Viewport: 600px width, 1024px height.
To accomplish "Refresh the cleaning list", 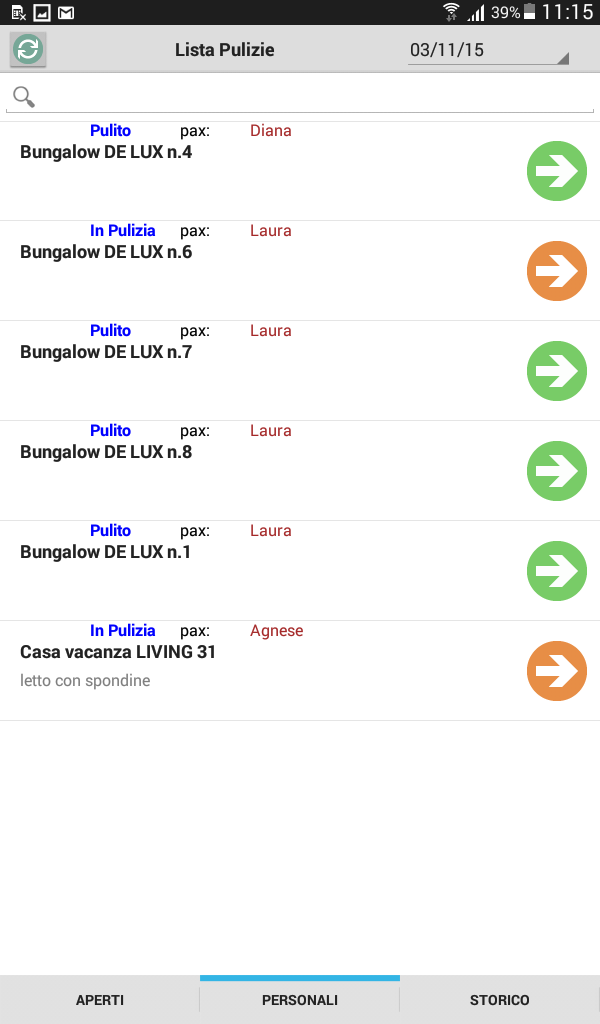I will (x=28, y=49).
